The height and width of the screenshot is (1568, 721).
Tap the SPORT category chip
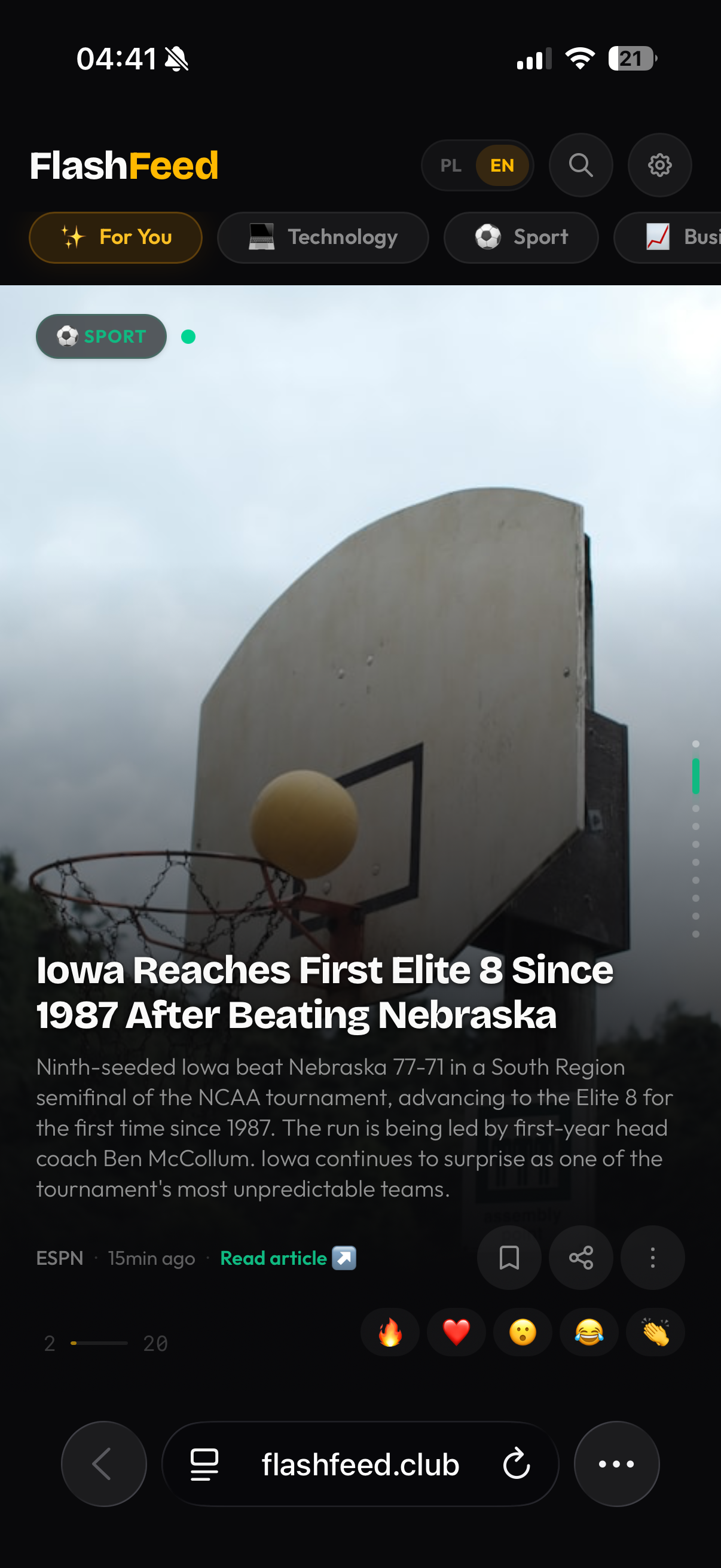(101, 337)
